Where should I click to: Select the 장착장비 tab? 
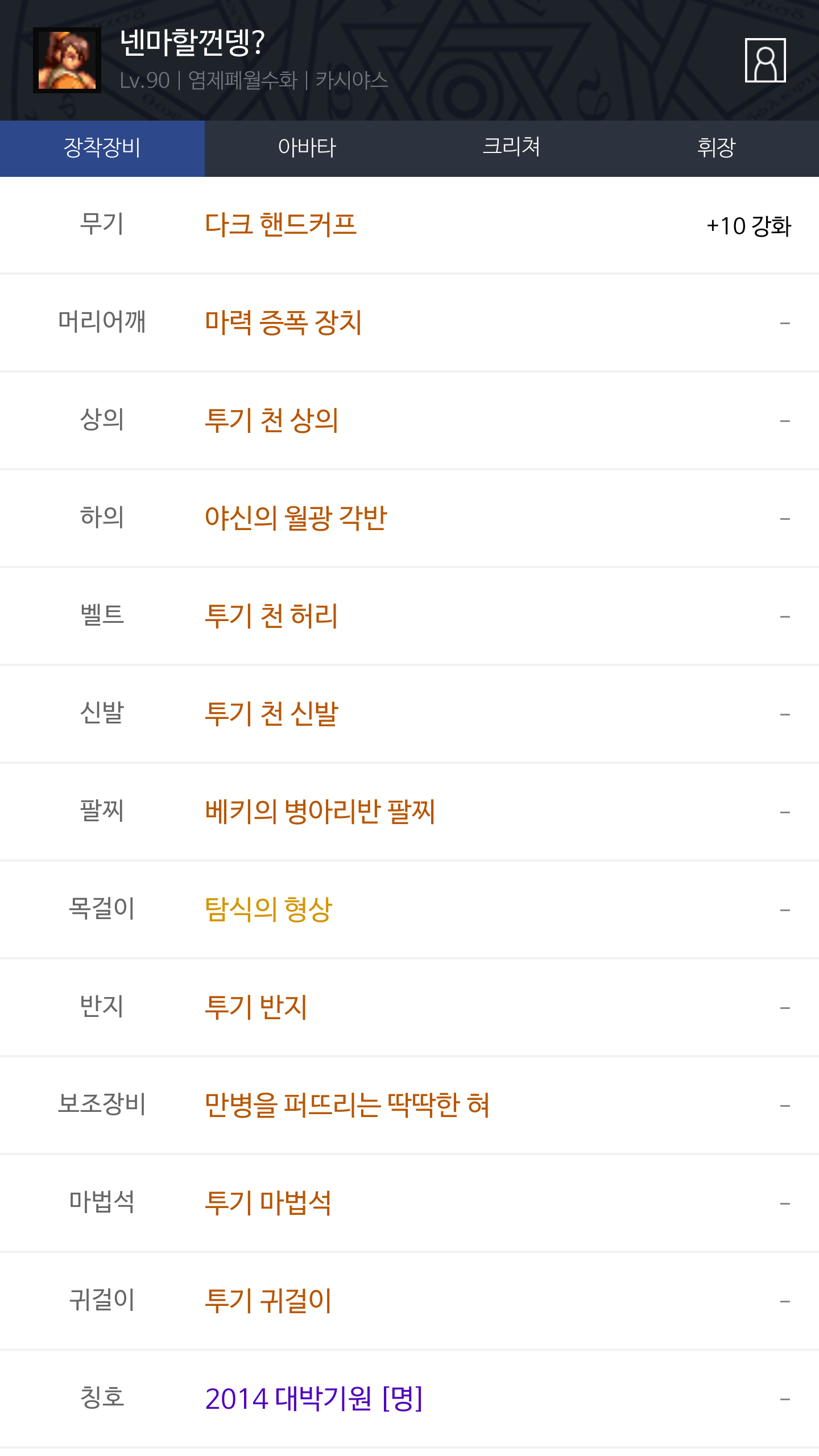coord(102,148)
